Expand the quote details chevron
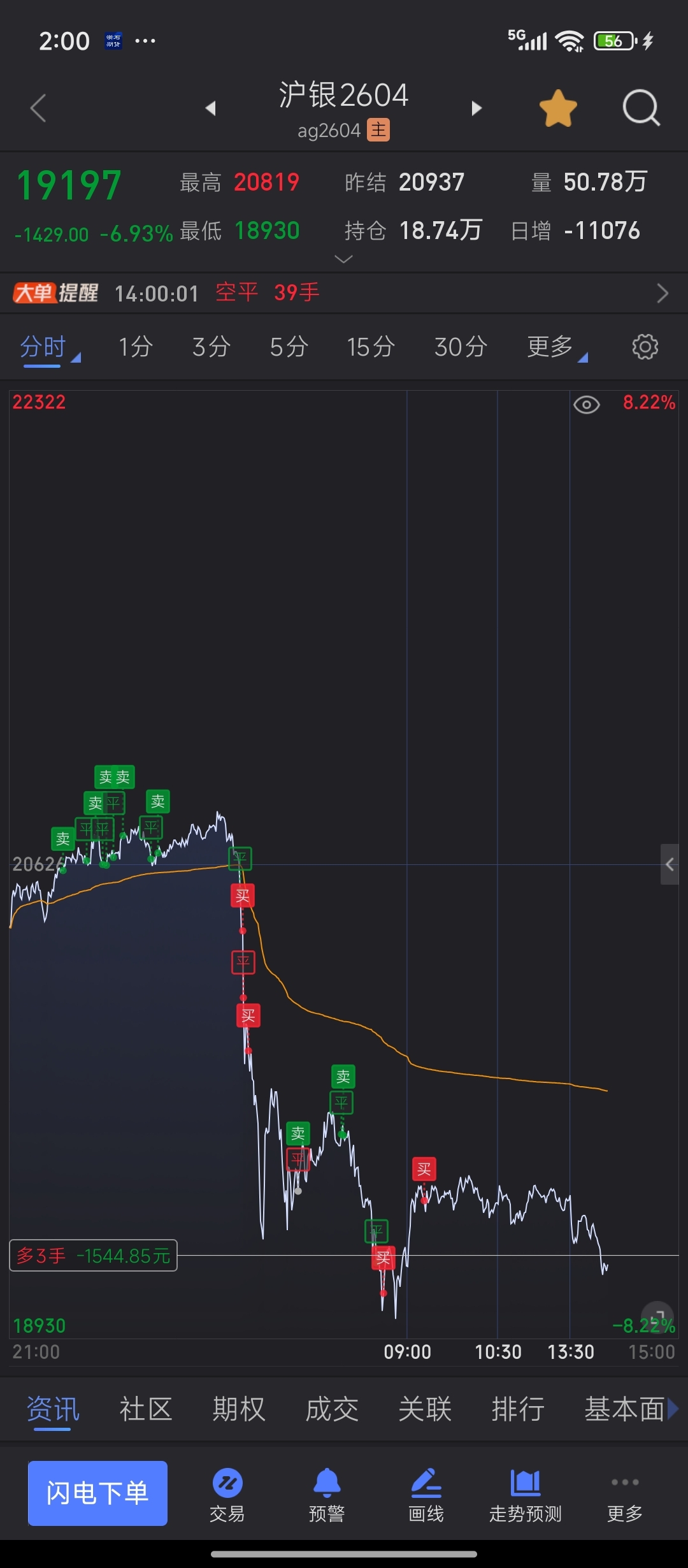688x1568 pixels. pos(343,259)
